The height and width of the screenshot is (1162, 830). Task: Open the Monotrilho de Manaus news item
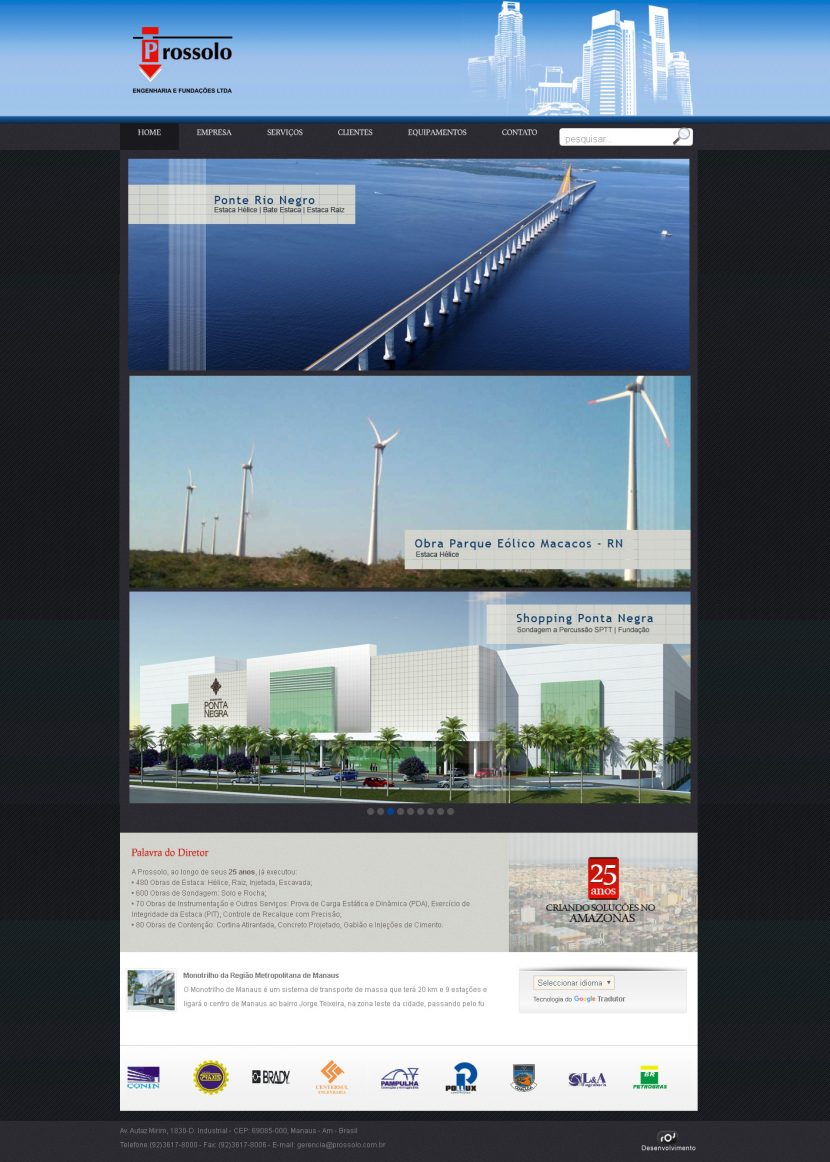click(260, 975)
